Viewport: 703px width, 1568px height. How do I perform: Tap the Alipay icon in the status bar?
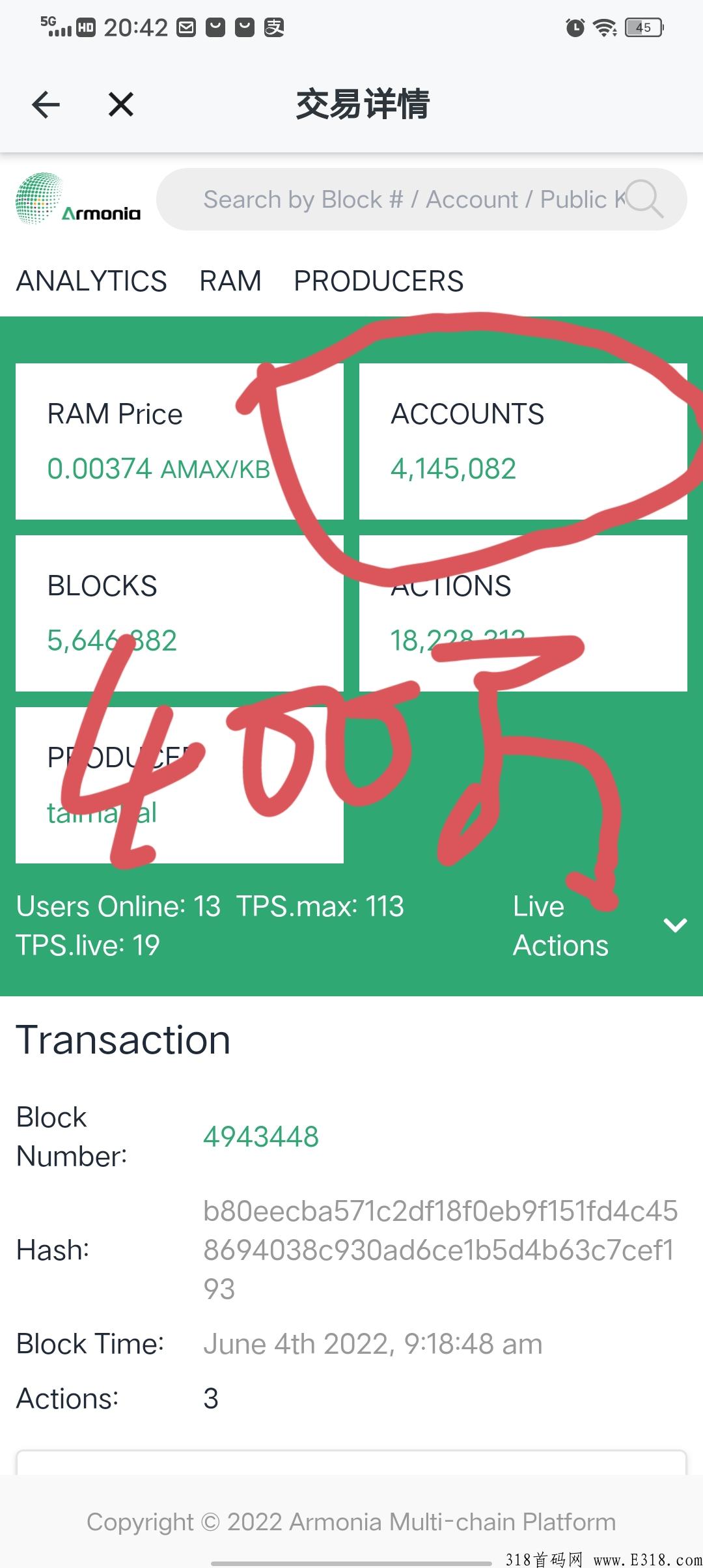pyautogui.click(x=273, y=27)
